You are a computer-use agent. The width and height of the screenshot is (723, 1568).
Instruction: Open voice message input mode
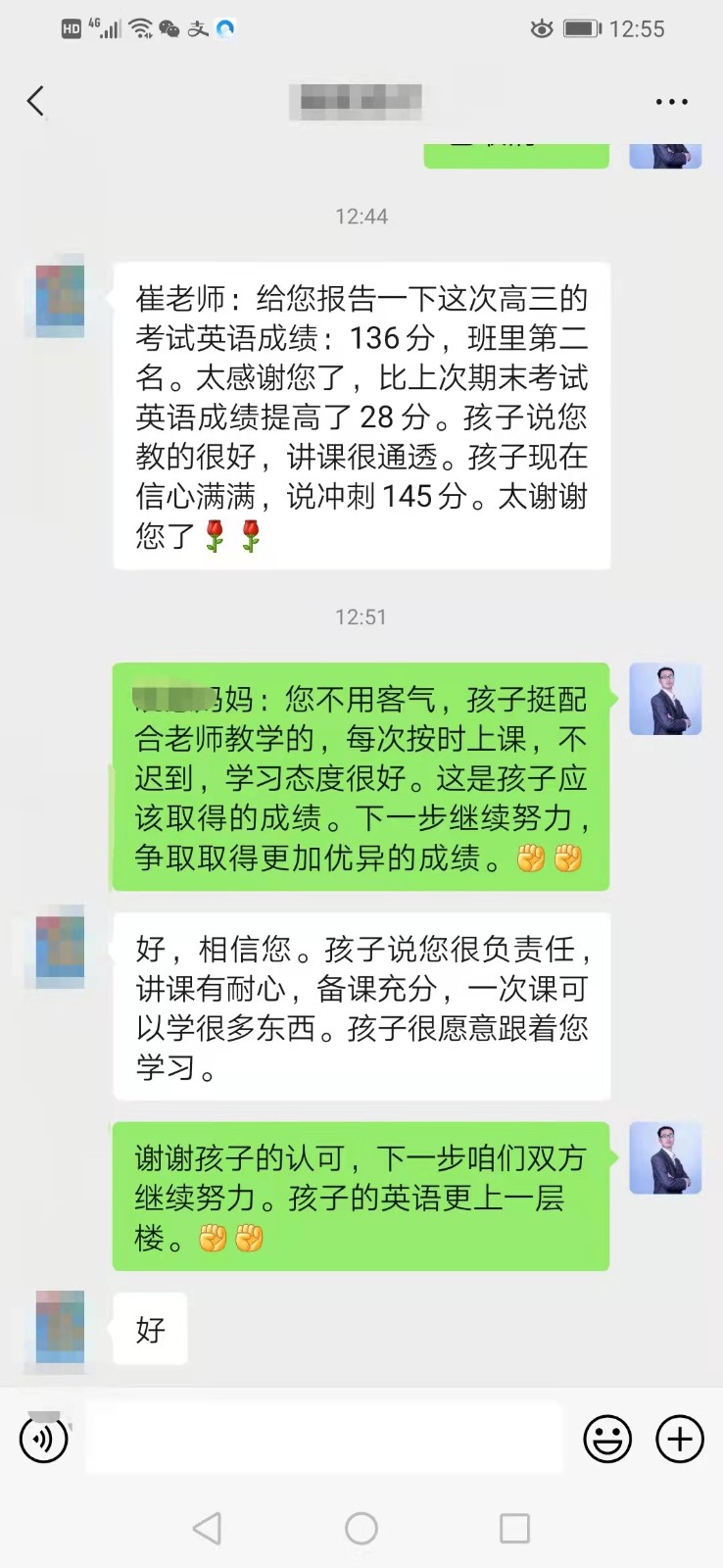pyautogui.click(x=43, y=1440)
